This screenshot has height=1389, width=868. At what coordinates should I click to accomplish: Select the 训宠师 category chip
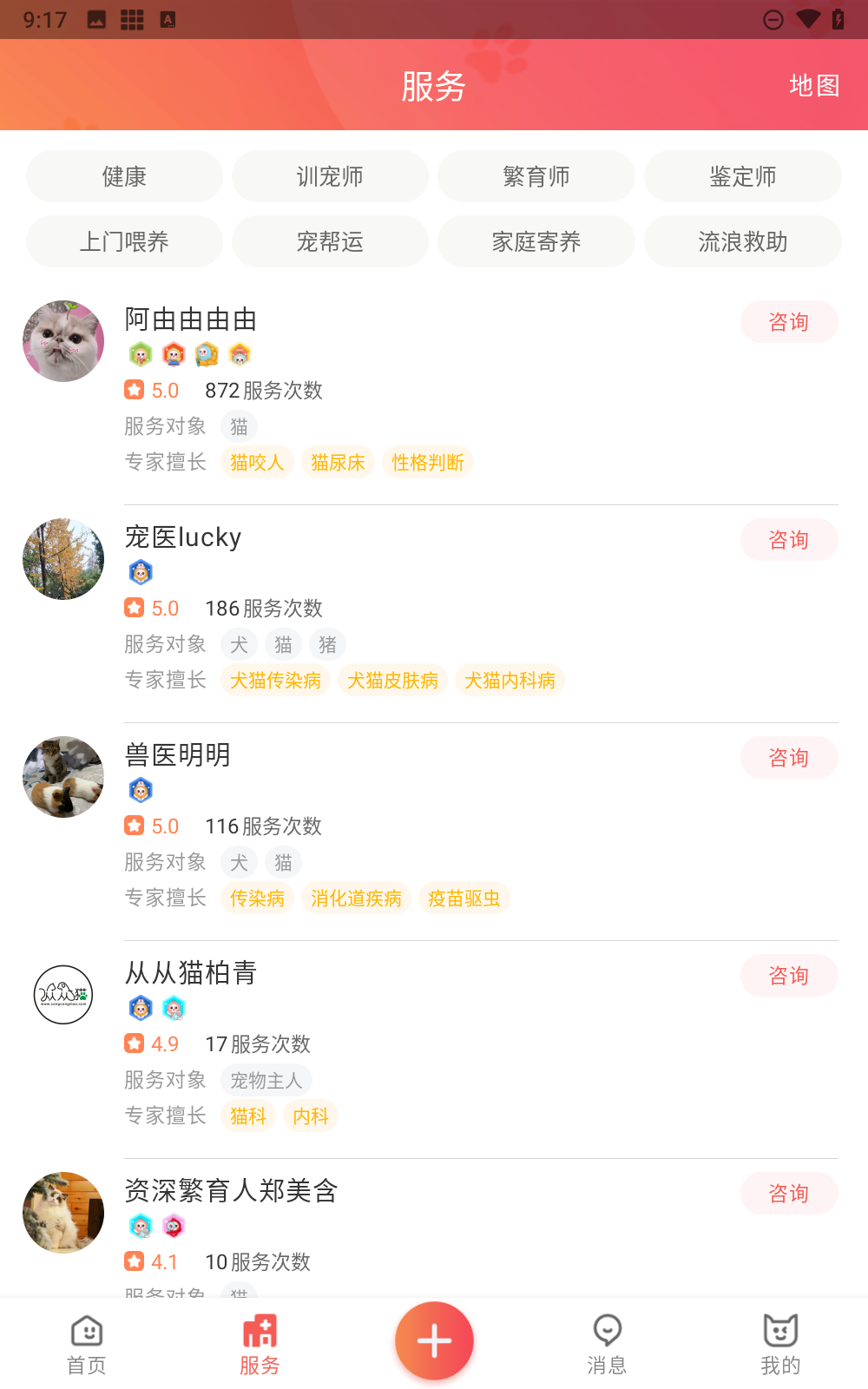(x=330, y=176)
